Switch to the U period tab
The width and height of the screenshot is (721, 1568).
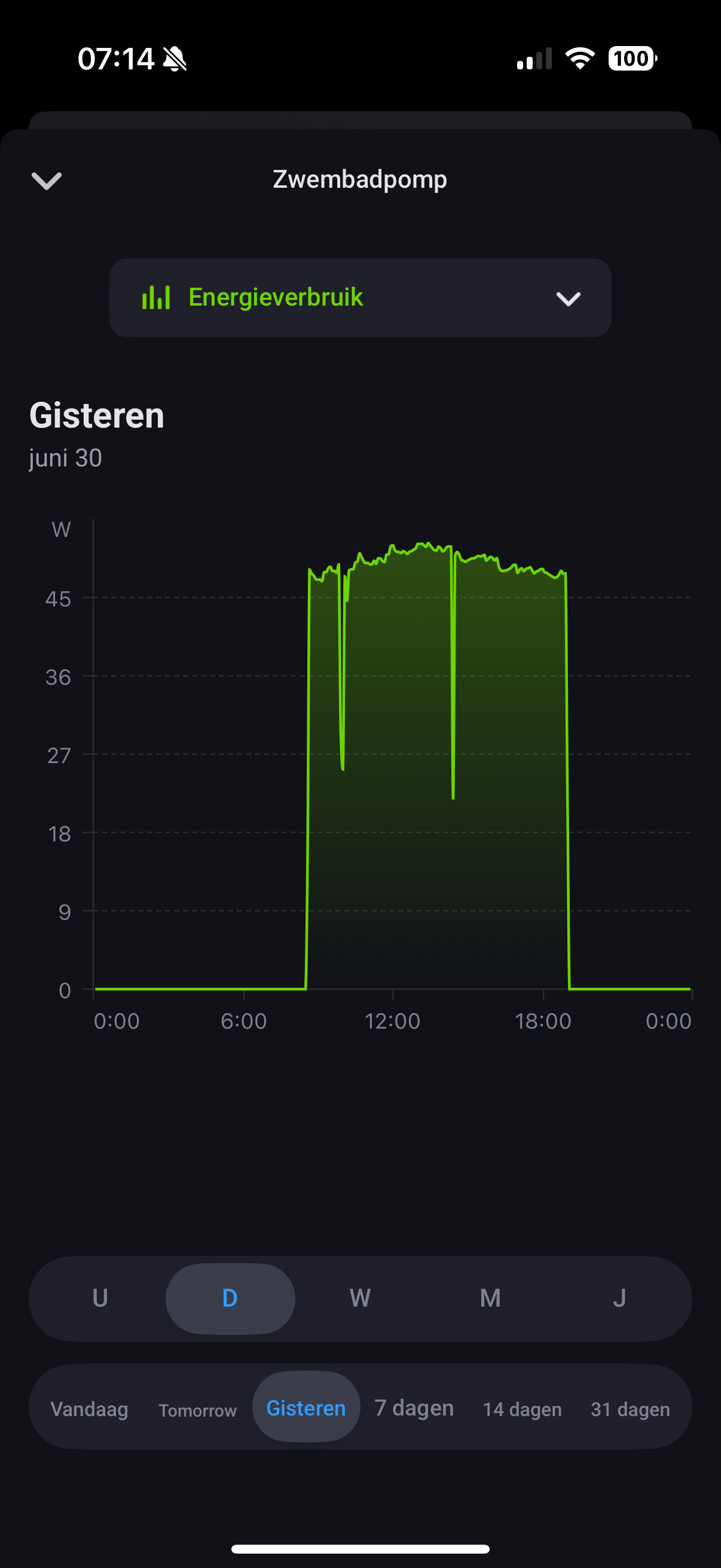tap(100, 1298)
